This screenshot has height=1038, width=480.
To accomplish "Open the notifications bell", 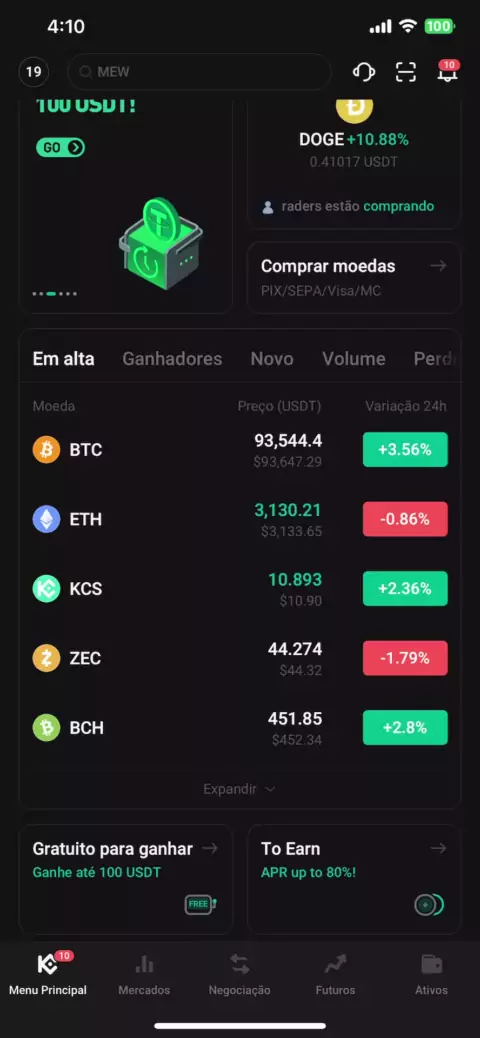I will 448,71.
